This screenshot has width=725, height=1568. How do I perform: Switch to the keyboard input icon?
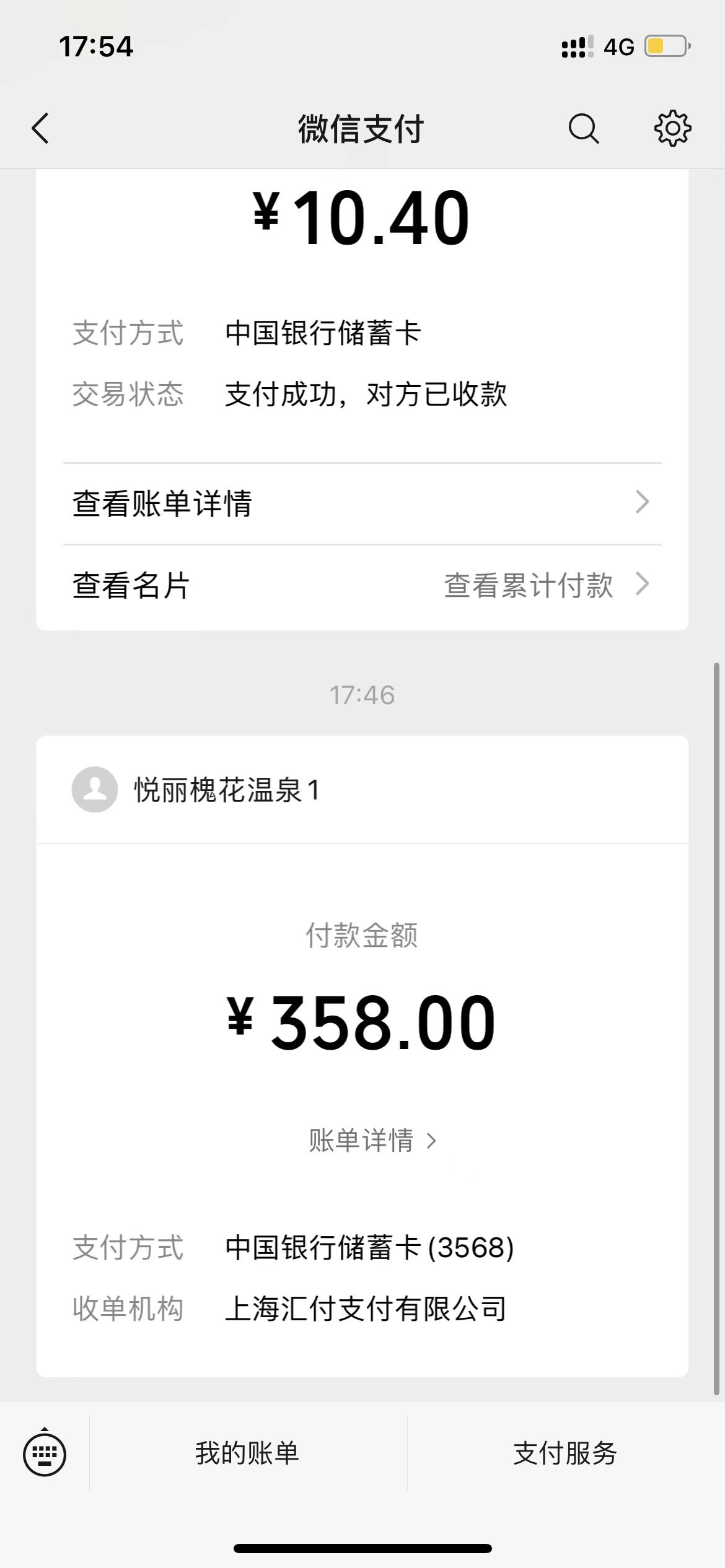(45, 1453)
